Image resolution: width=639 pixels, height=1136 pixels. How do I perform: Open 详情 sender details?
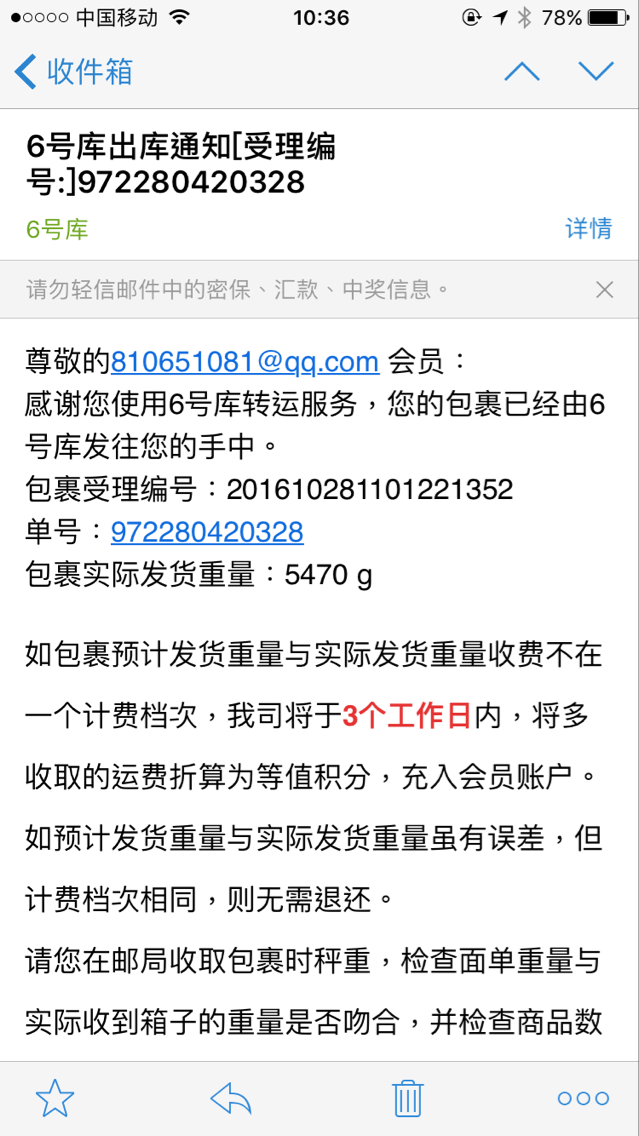588,229
